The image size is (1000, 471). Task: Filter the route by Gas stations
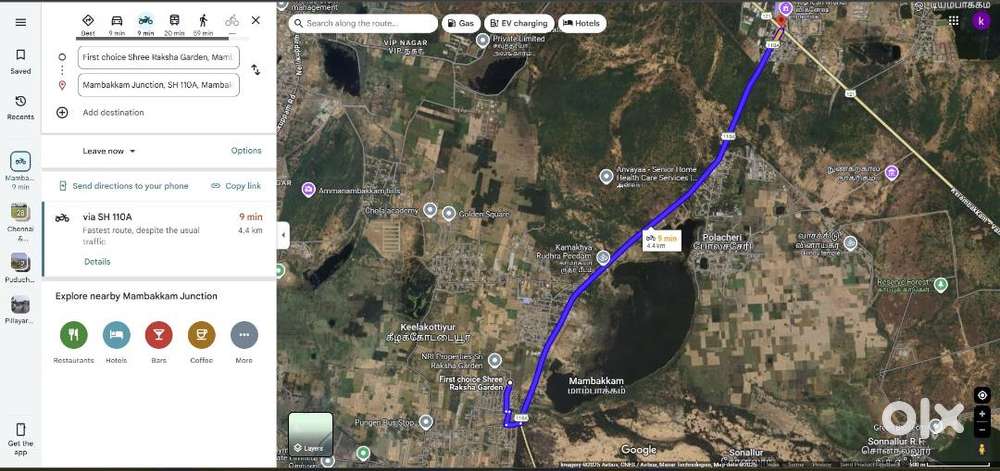(460, 23)
